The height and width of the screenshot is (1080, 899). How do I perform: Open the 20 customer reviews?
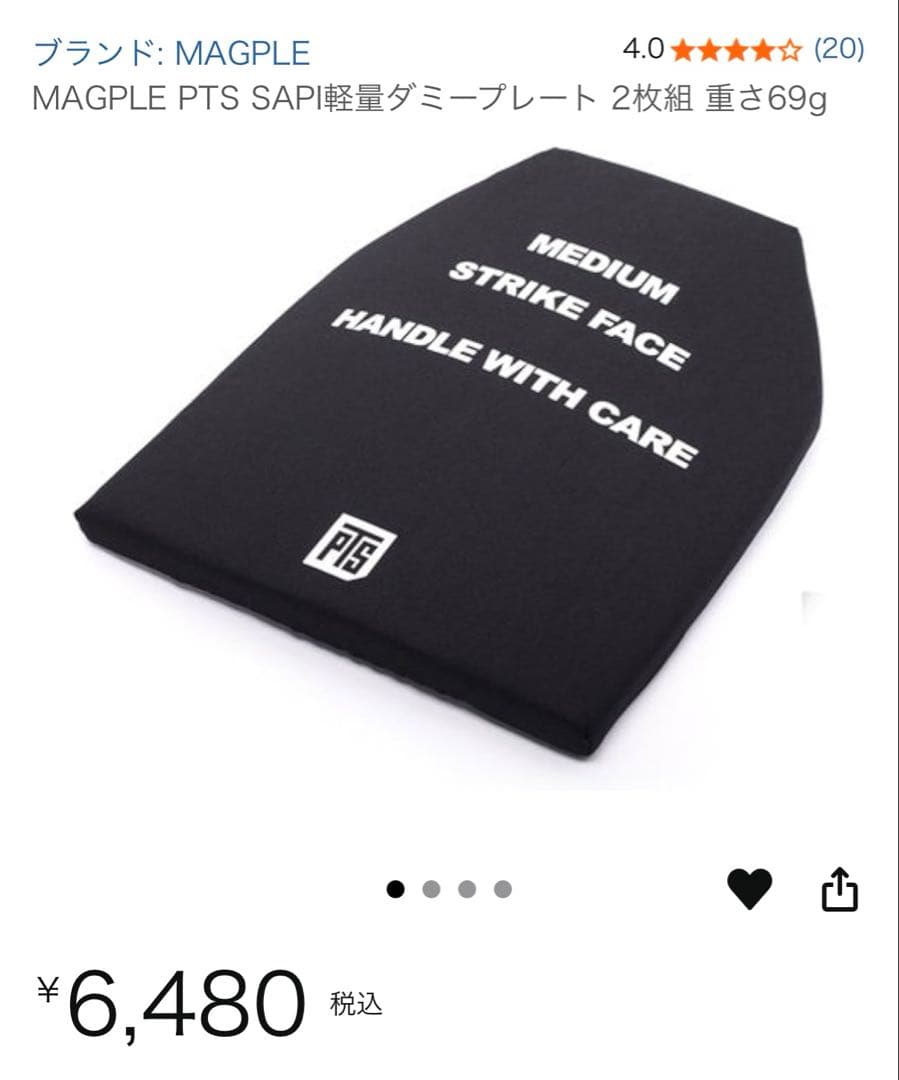click(x=838, y=48)
